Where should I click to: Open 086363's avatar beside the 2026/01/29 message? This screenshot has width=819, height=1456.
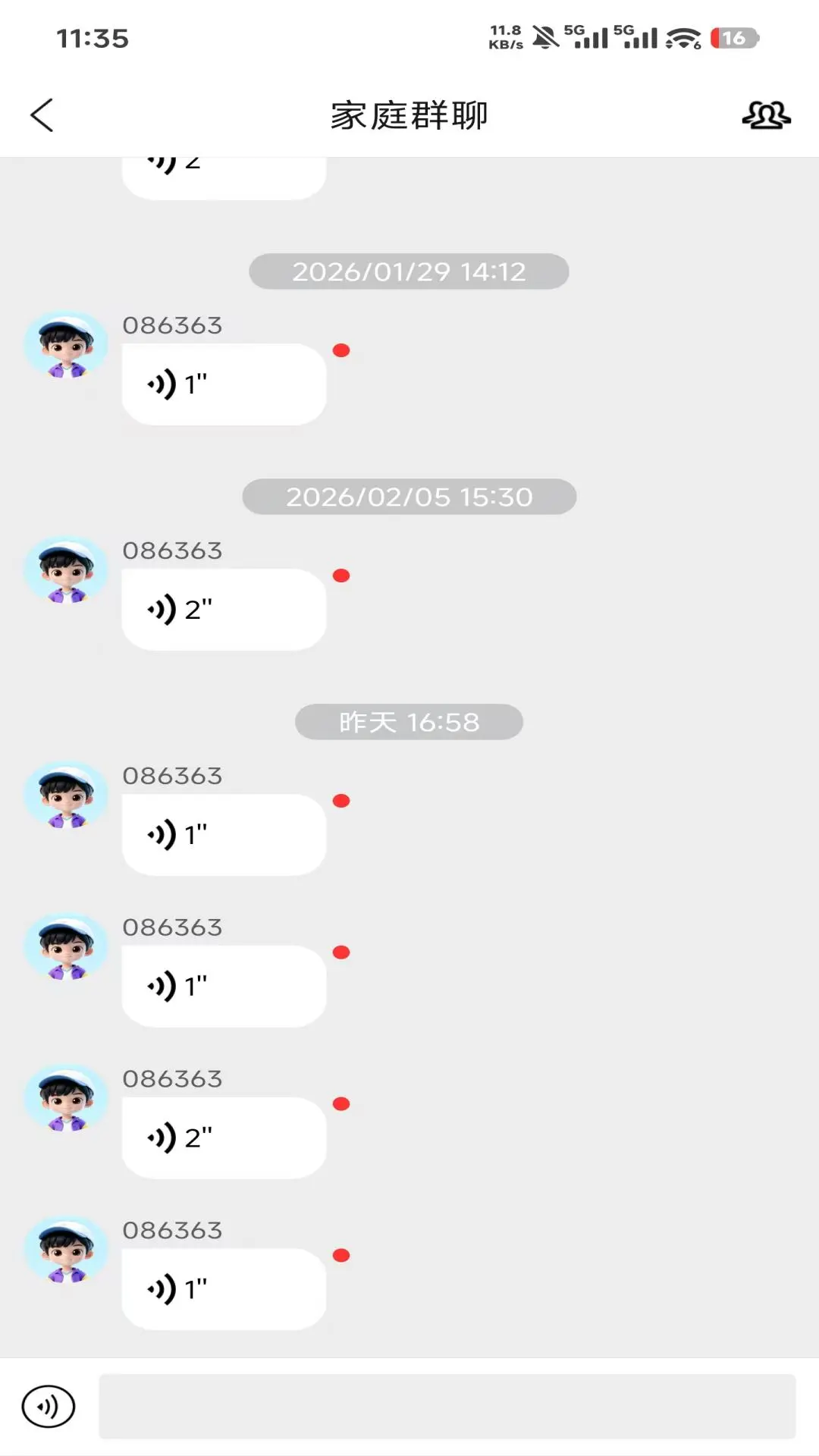[66, 347]
